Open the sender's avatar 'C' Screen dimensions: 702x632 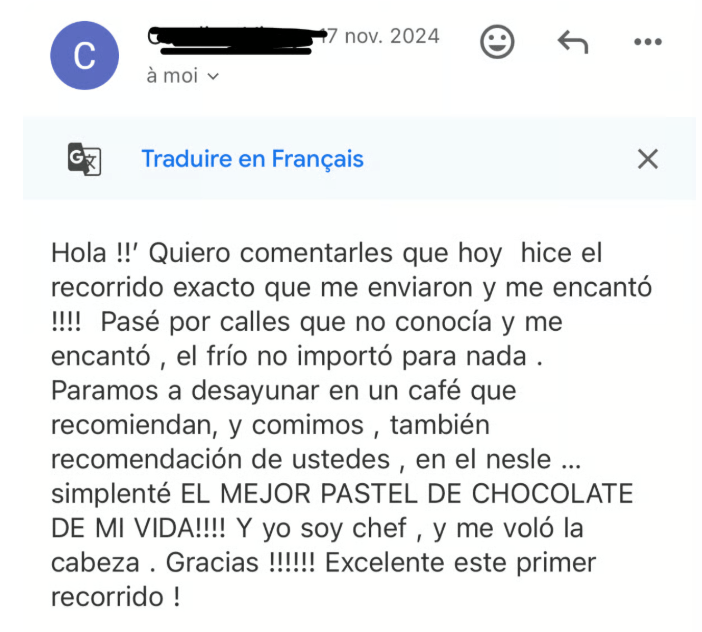[85, 55]
